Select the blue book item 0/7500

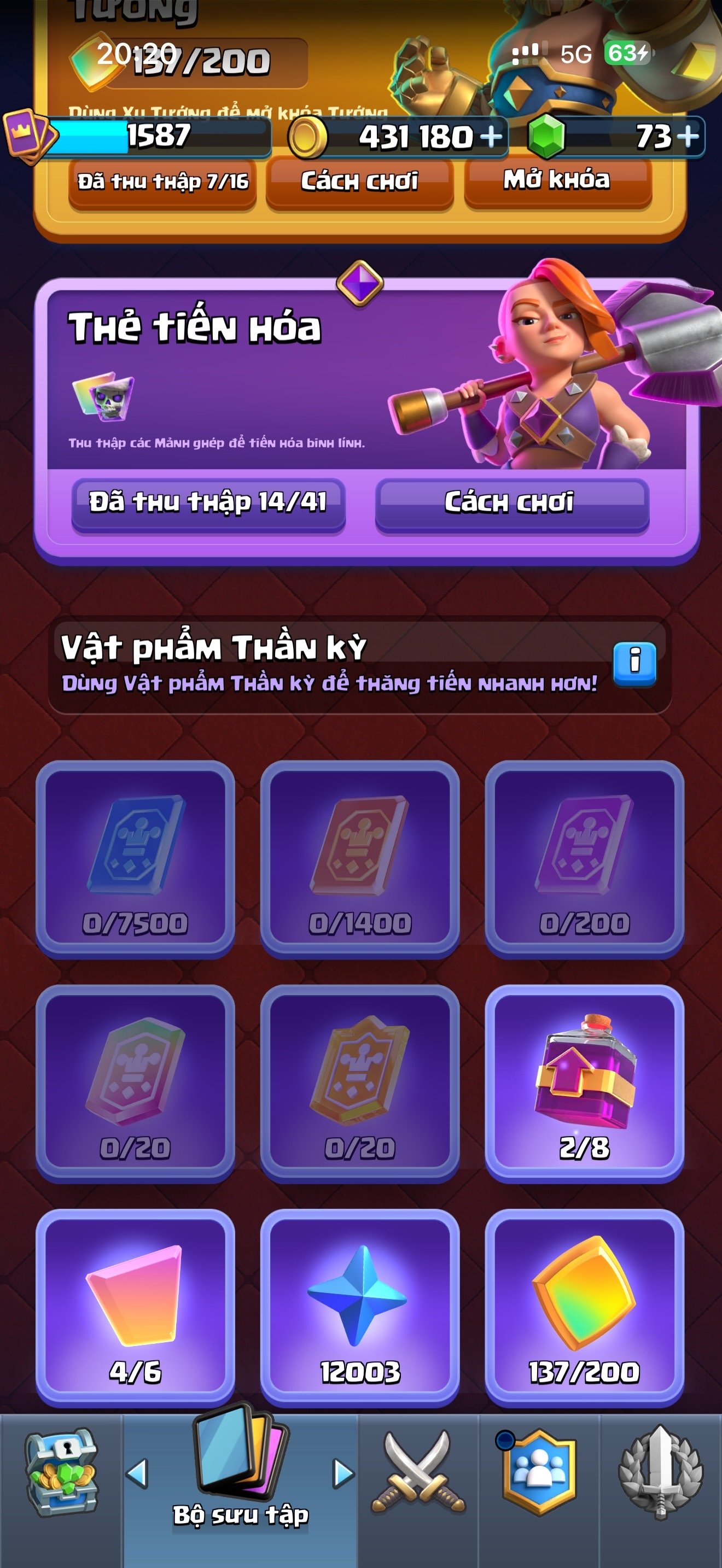pyautogui.click(x=135, y=858)
